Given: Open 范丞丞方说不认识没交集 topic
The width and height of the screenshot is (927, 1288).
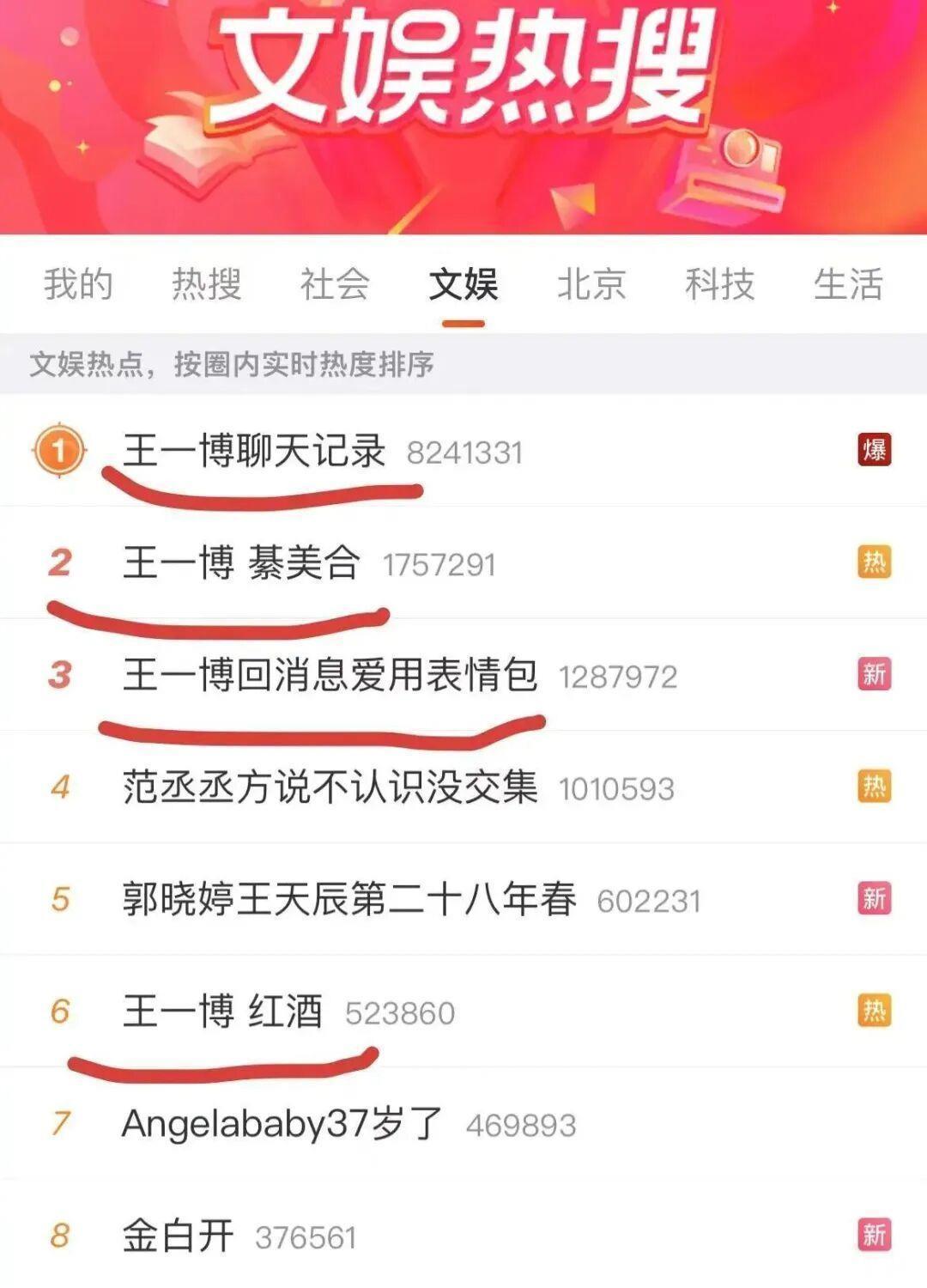Looking at the screenshot, I should pos(330,787).
